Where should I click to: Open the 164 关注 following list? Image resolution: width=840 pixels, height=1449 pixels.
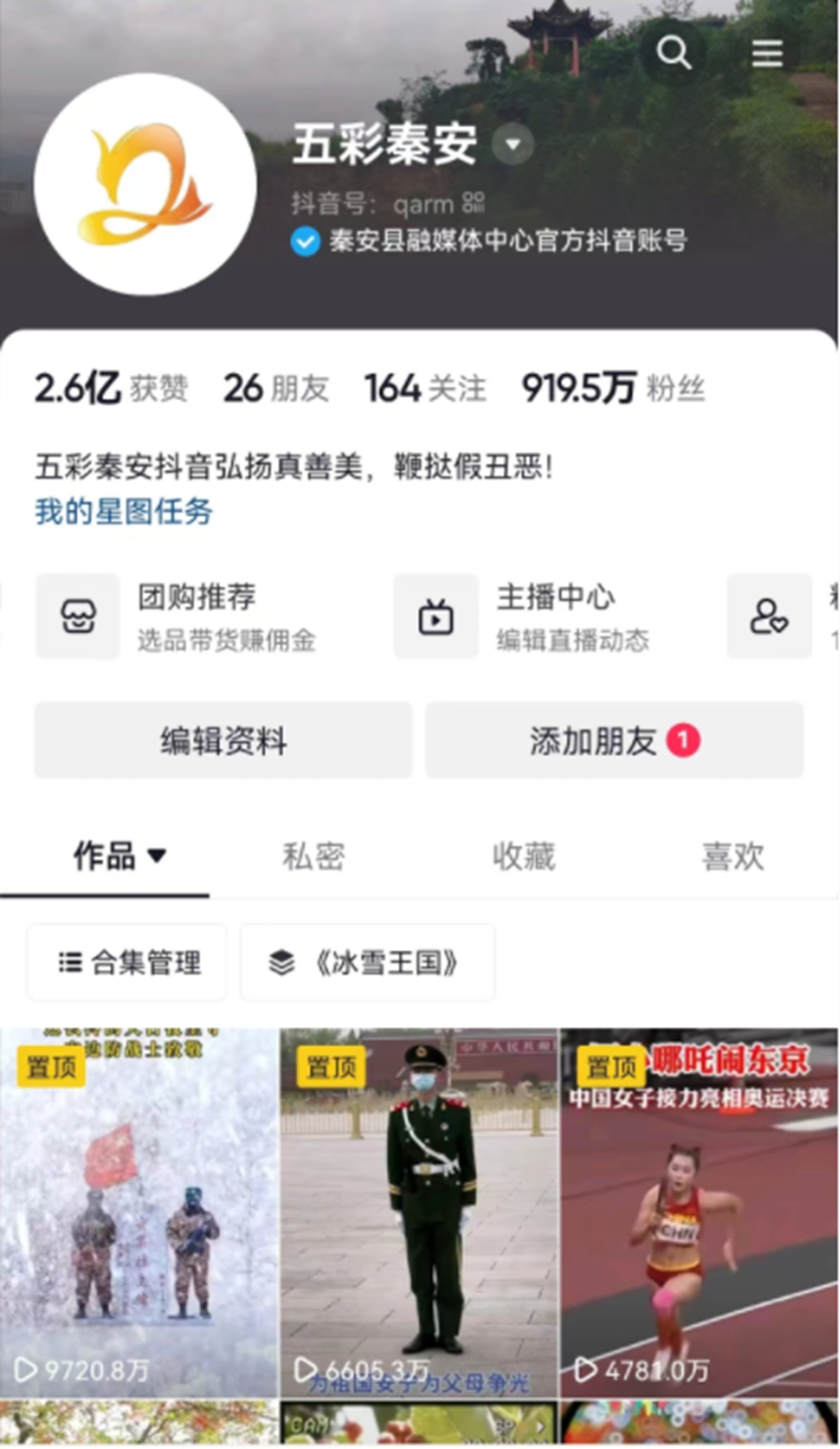coord(425,388)
